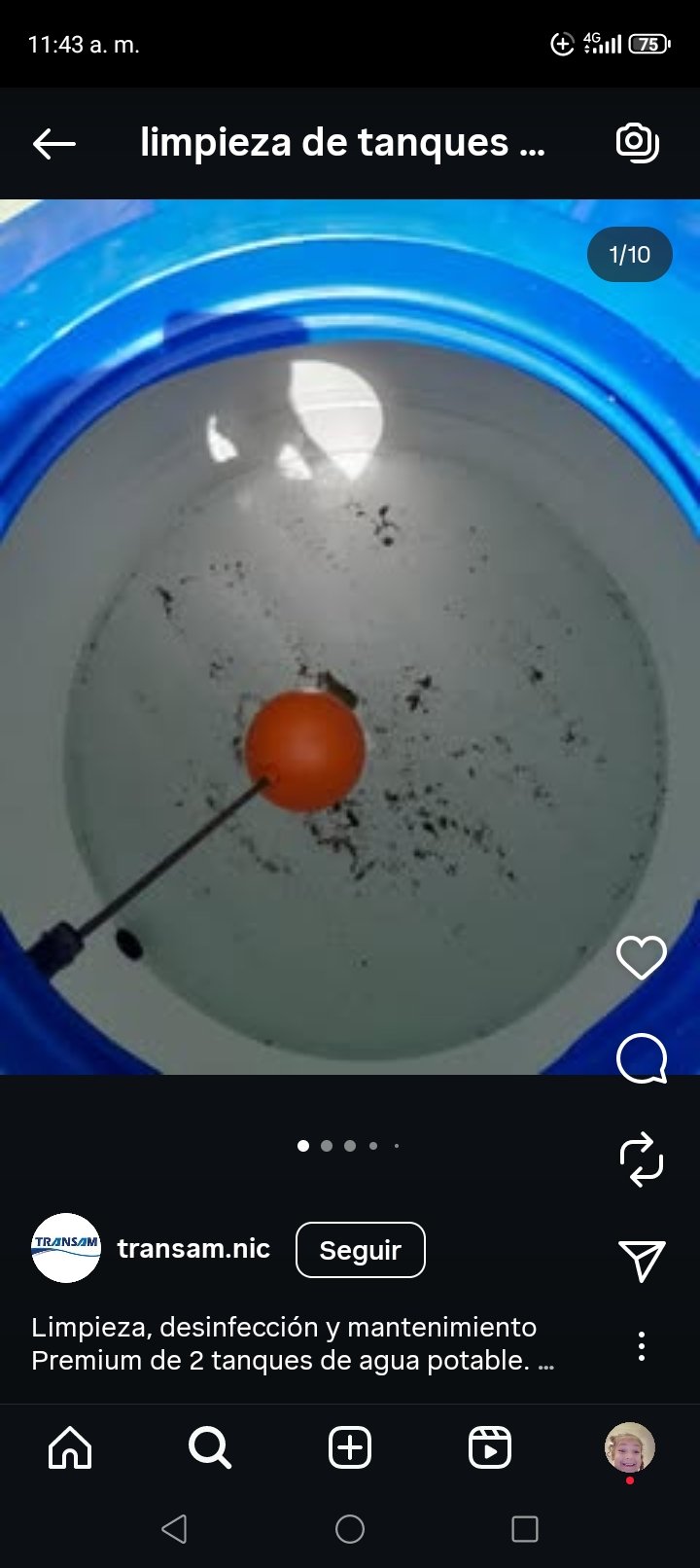The width and height of the screenshot is (700, 1568).
Task: View the transam.nic username profile
Action: point(193,1249)
